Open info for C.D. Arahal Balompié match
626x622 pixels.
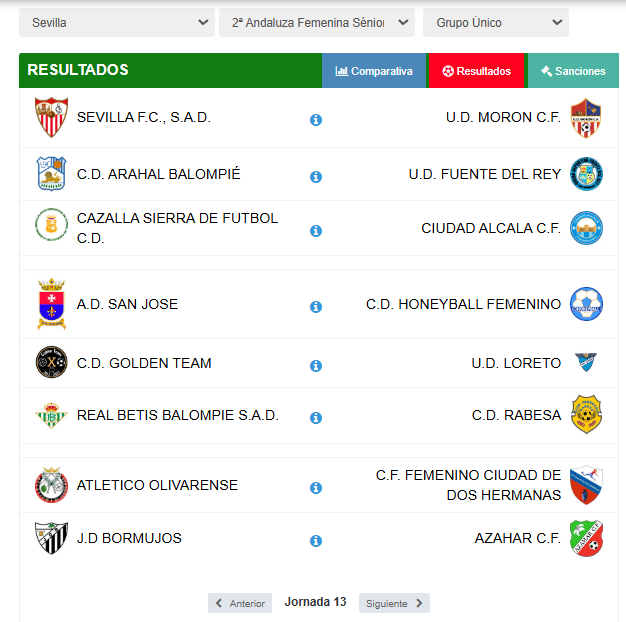[316, 177]
